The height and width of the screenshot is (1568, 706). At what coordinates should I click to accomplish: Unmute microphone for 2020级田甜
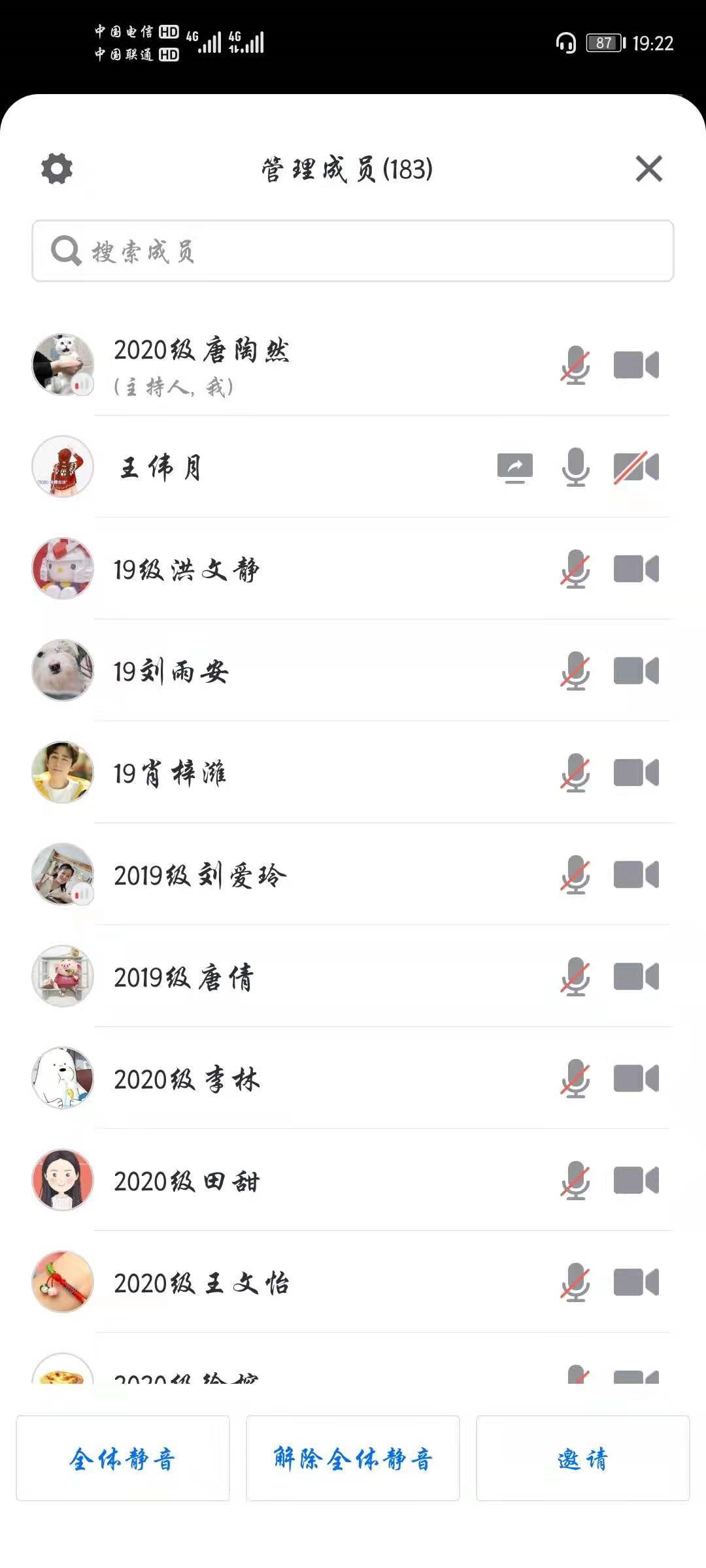pyautogui.click(x=575, y=1181)
